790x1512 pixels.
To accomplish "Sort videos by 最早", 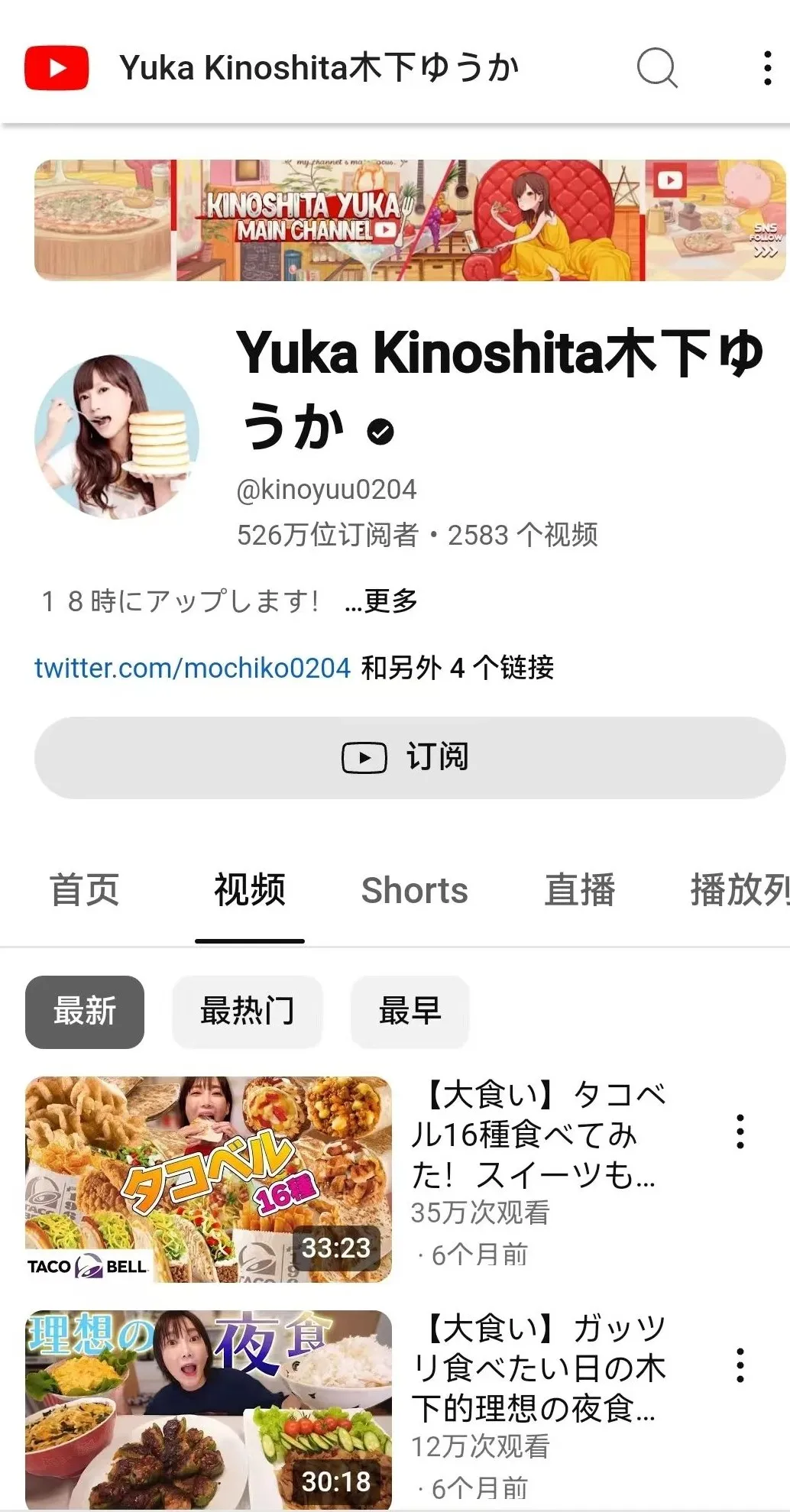I will [x=410, y=1012].
